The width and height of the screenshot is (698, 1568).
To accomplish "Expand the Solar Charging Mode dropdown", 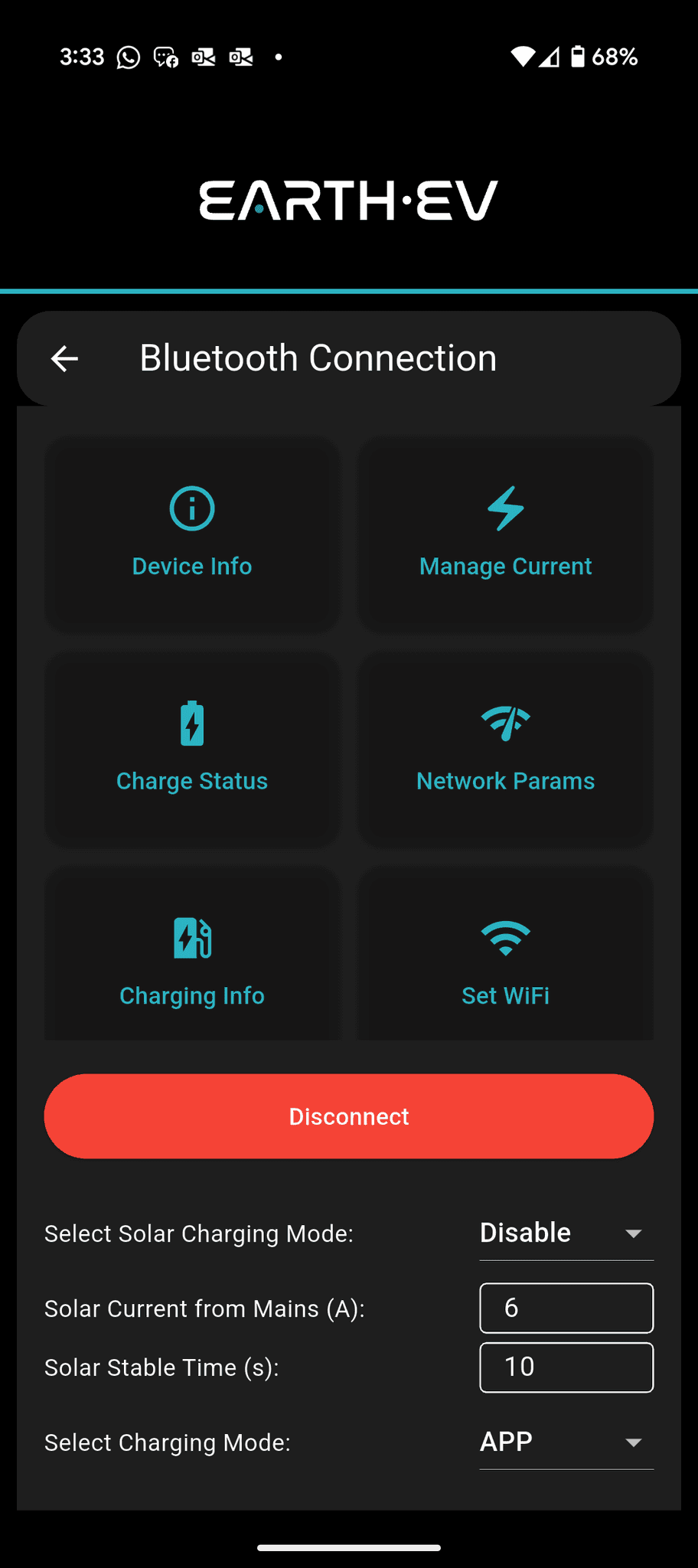I will tap(566, 1233).
